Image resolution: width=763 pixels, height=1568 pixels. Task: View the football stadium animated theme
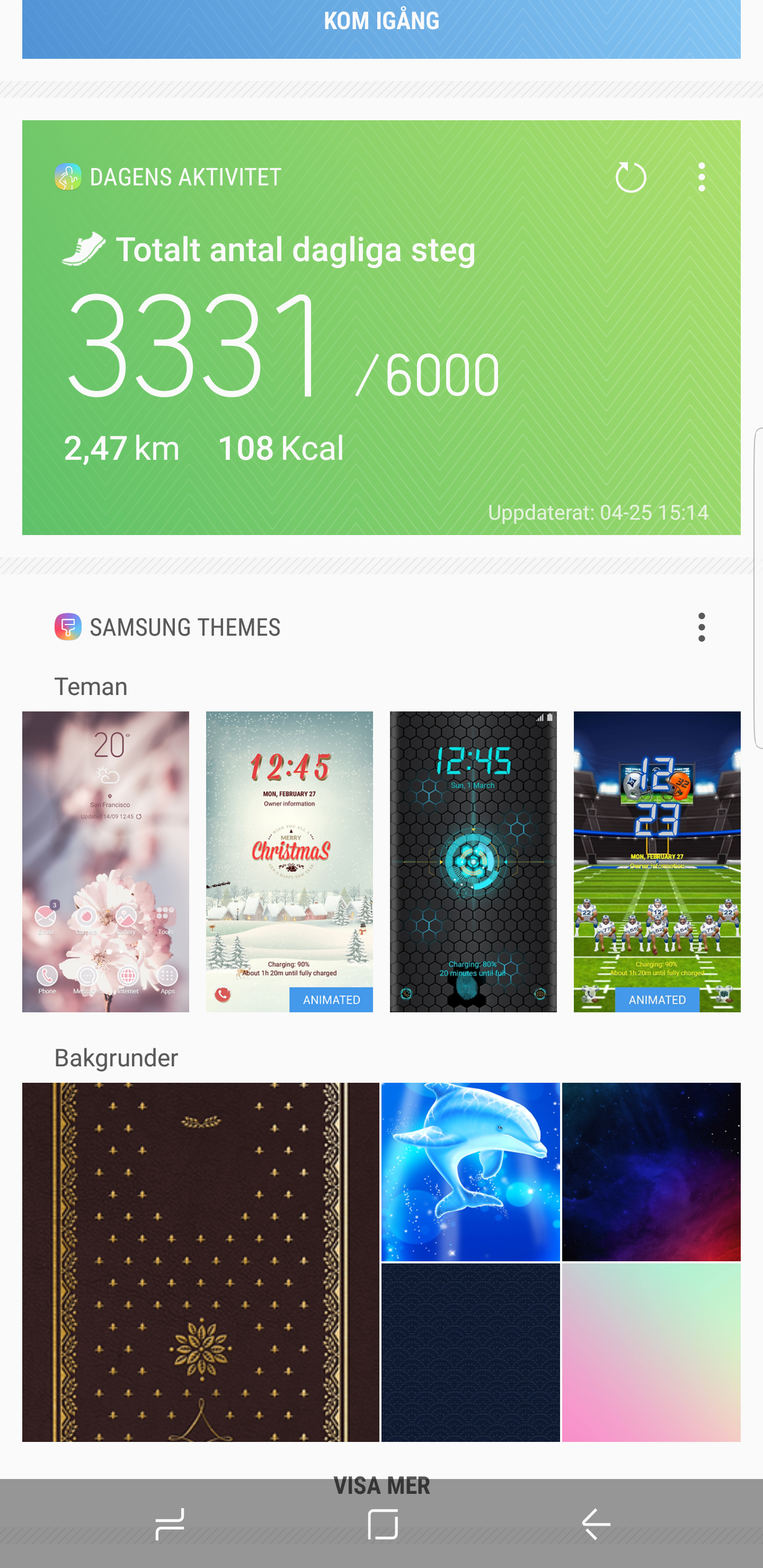(656, 861)
